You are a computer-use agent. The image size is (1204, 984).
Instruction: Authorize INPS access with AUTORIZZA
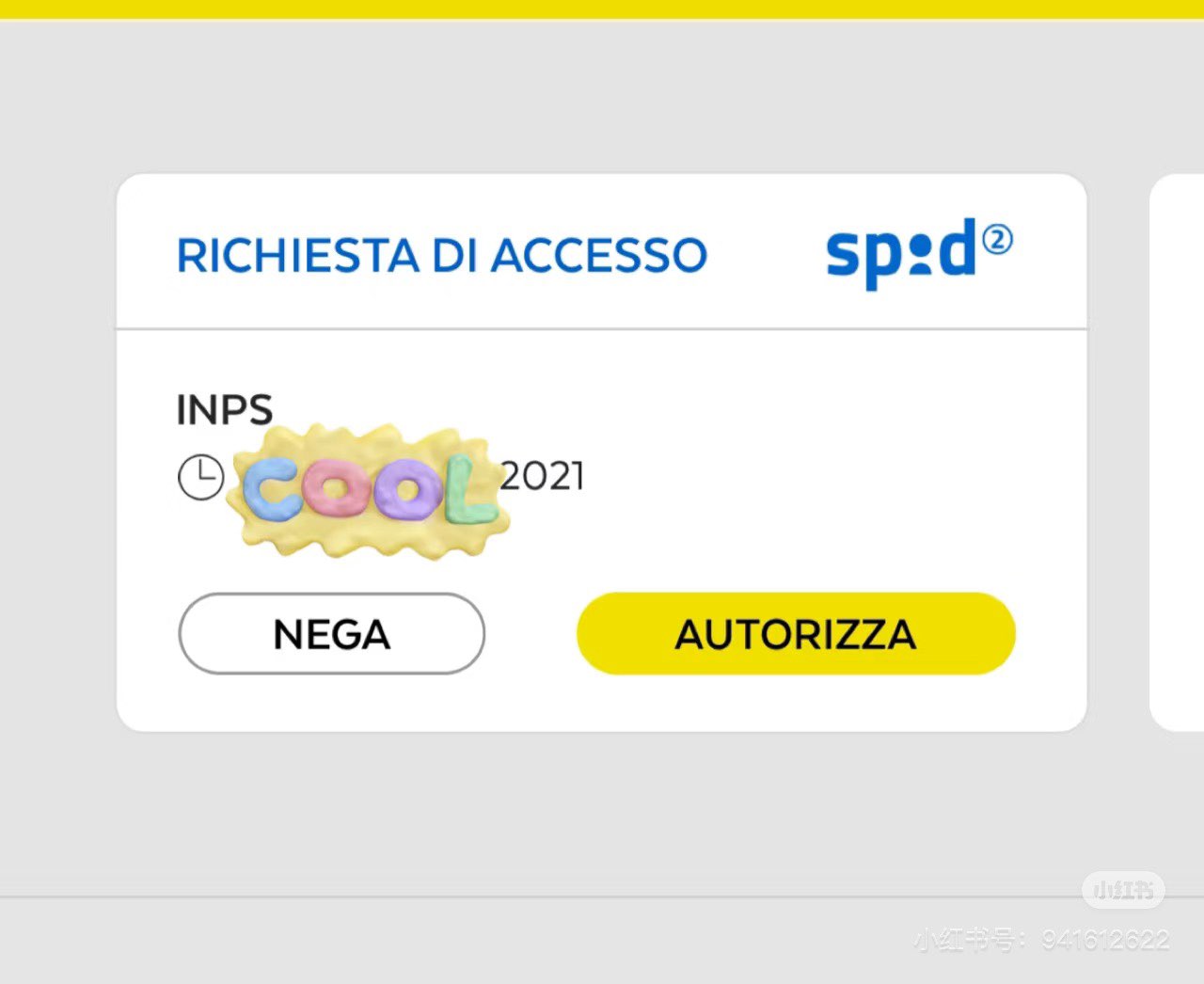point(796,633)
